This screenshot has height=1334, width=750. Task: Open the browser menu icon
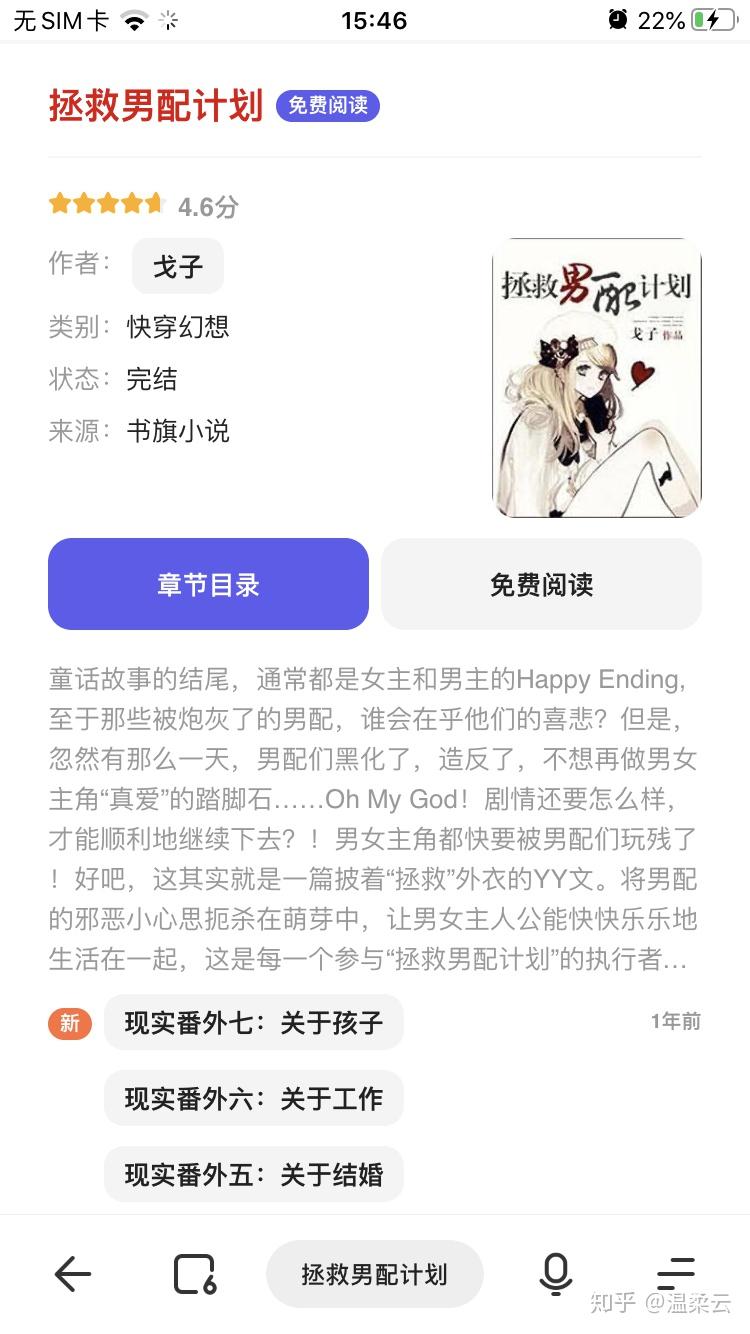click(676, 1274)
